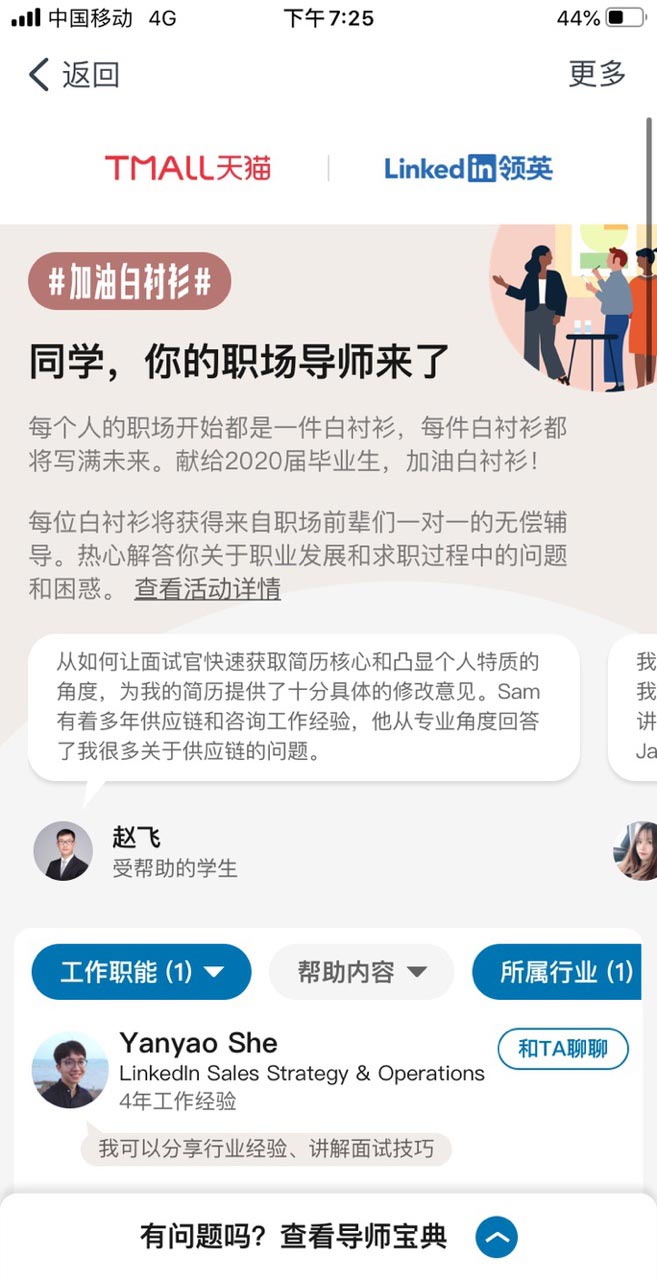
Task: Expand the 帮助内容 filter dropdown
Action: (x=361, y=972)
